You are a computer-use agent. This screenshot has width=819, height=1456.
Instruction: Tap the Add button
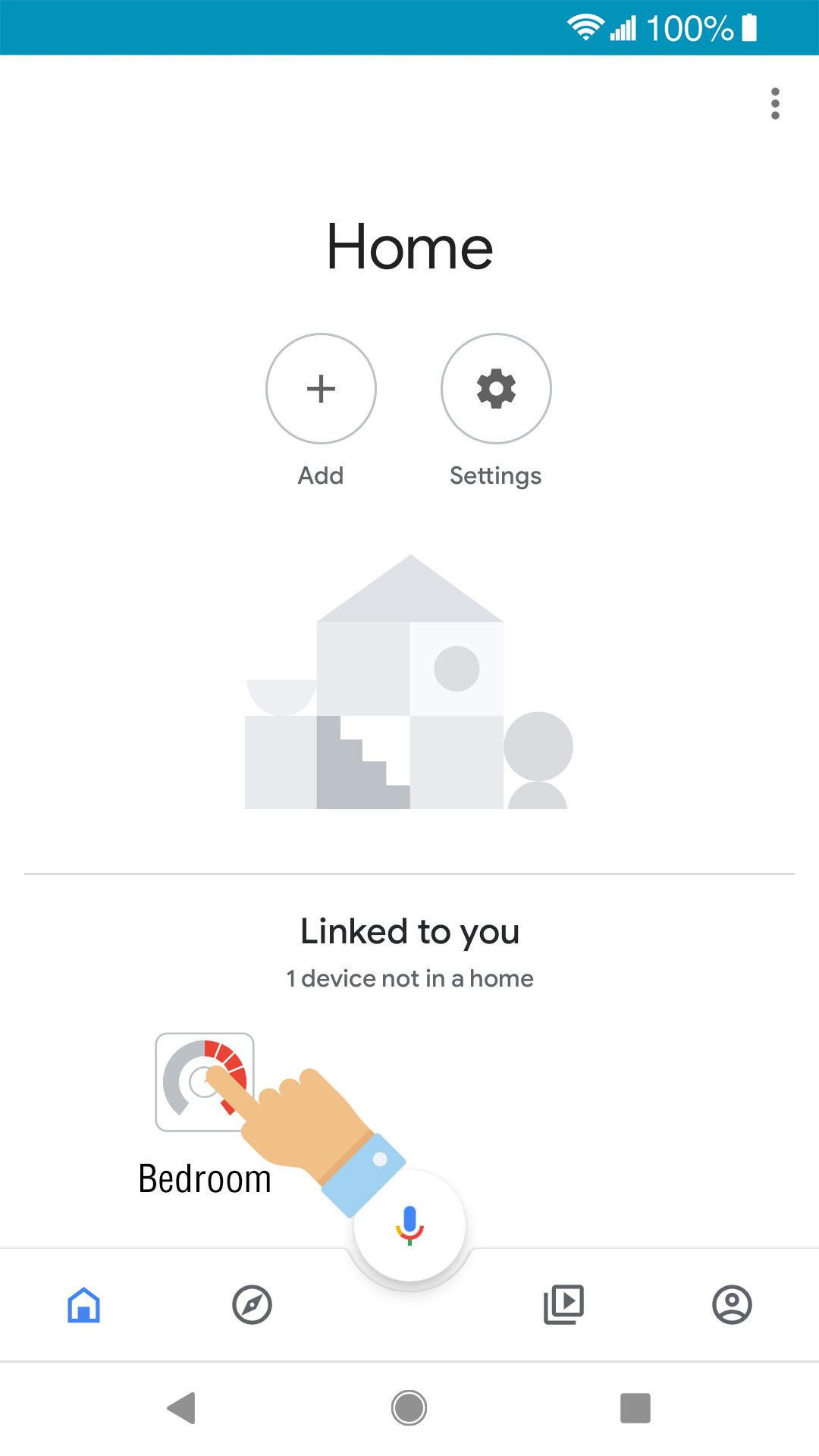click(x=321, y=389)
